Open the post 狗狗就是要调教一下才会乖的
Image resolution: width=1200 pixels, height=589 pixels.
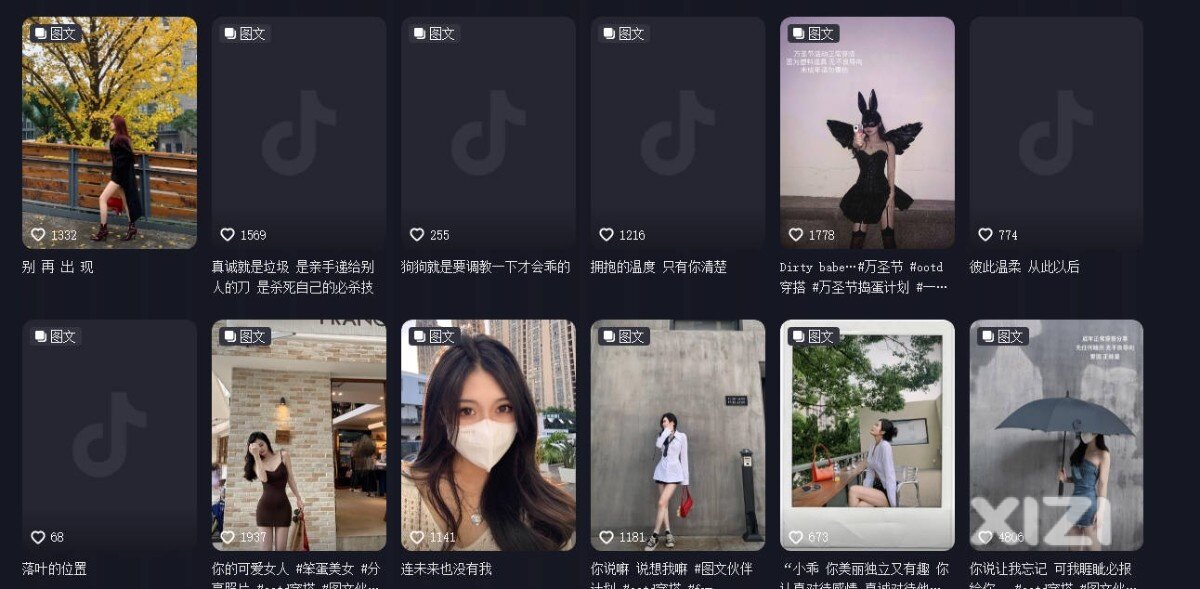tap(488, 133)
